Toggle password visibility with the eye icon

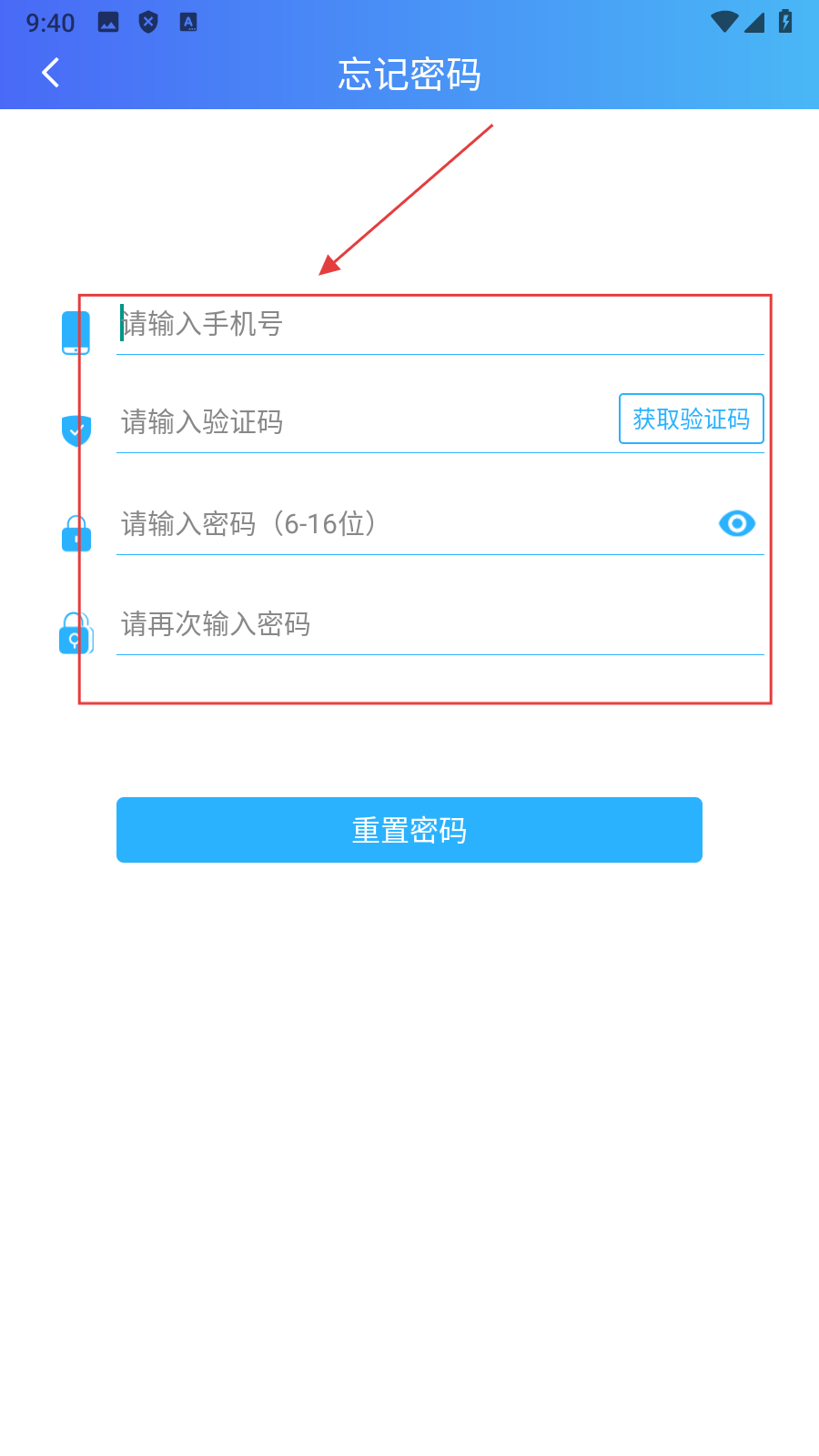pos(736,523)
